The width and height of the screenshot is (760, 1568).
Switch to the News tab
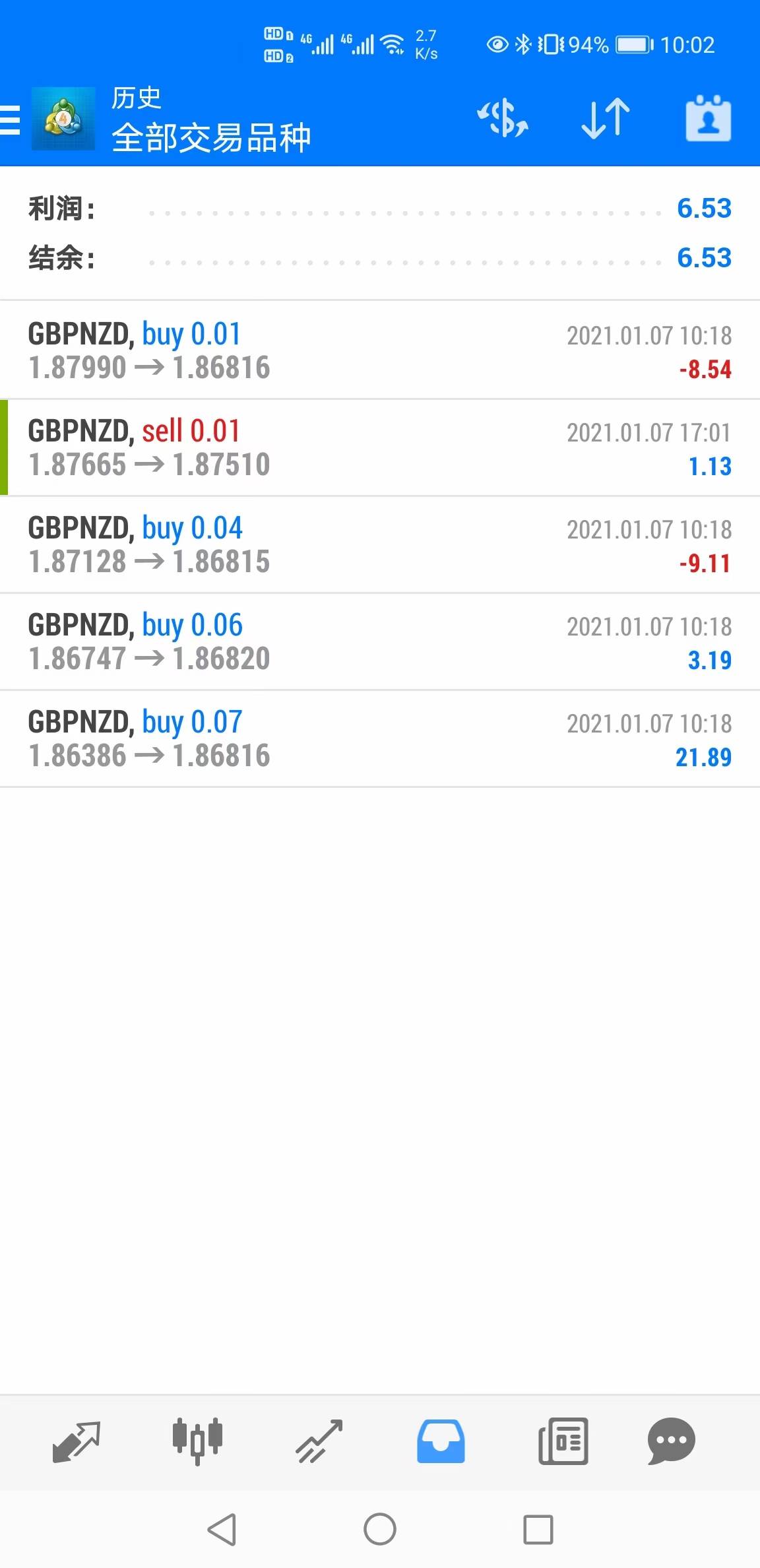(563, 1441)
